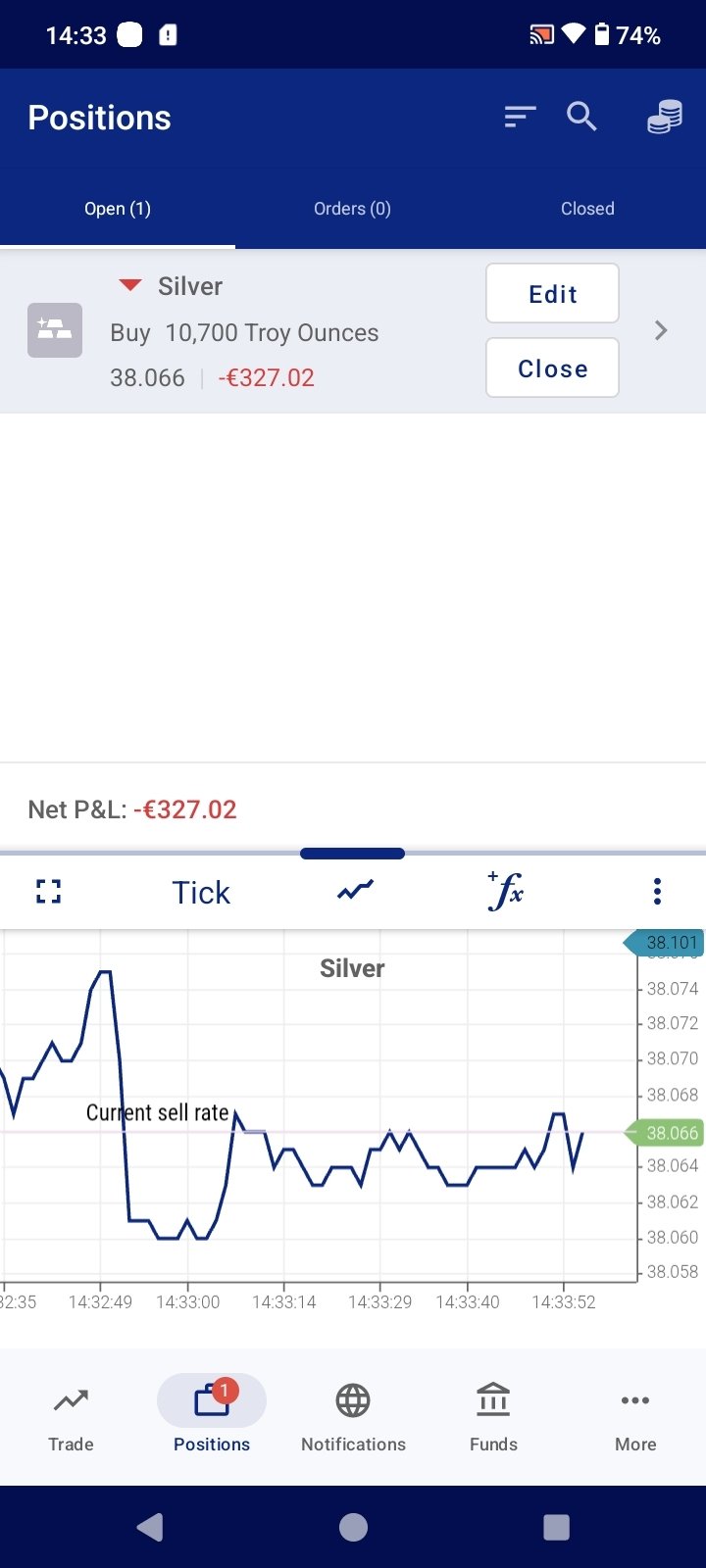706x1568 pixels.
Task: Go to the system home screen
Action: coord(353,1527)
